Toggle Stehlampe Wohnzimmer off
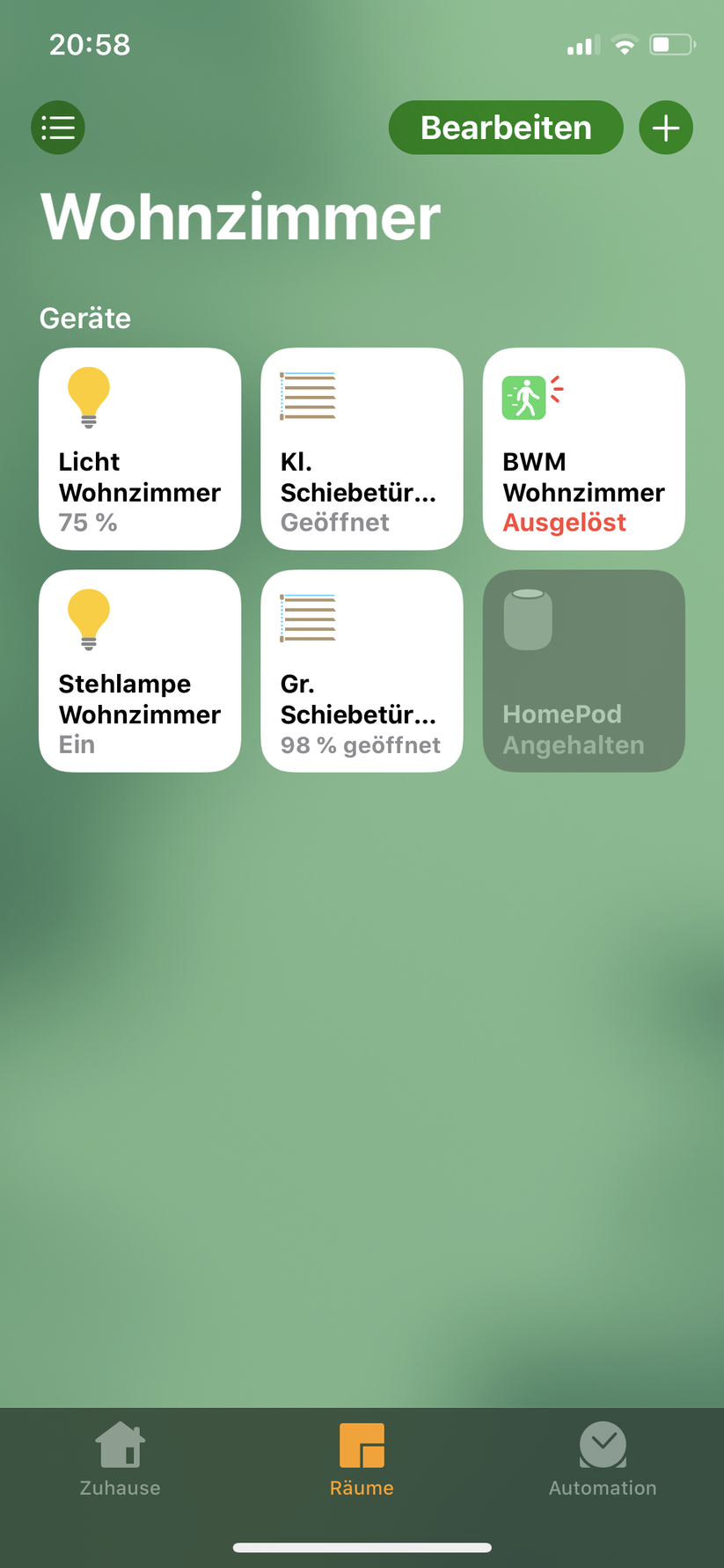Viewport: 724px width, 1568px height. click(139, 670)
